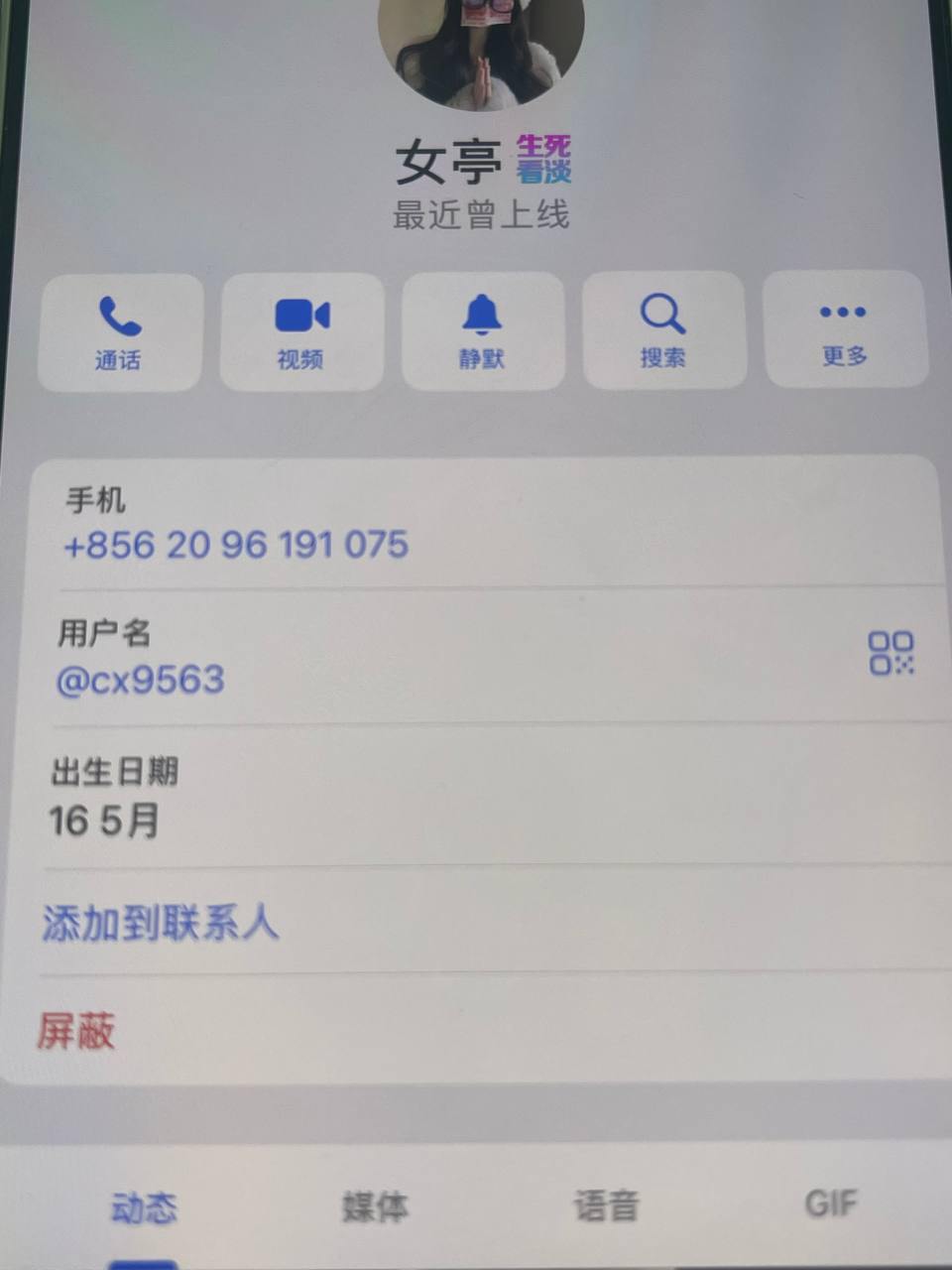The height and width of the screenshot is (1270, 952).
Task: Mute notifications using 静默
Action: (483, 331)
